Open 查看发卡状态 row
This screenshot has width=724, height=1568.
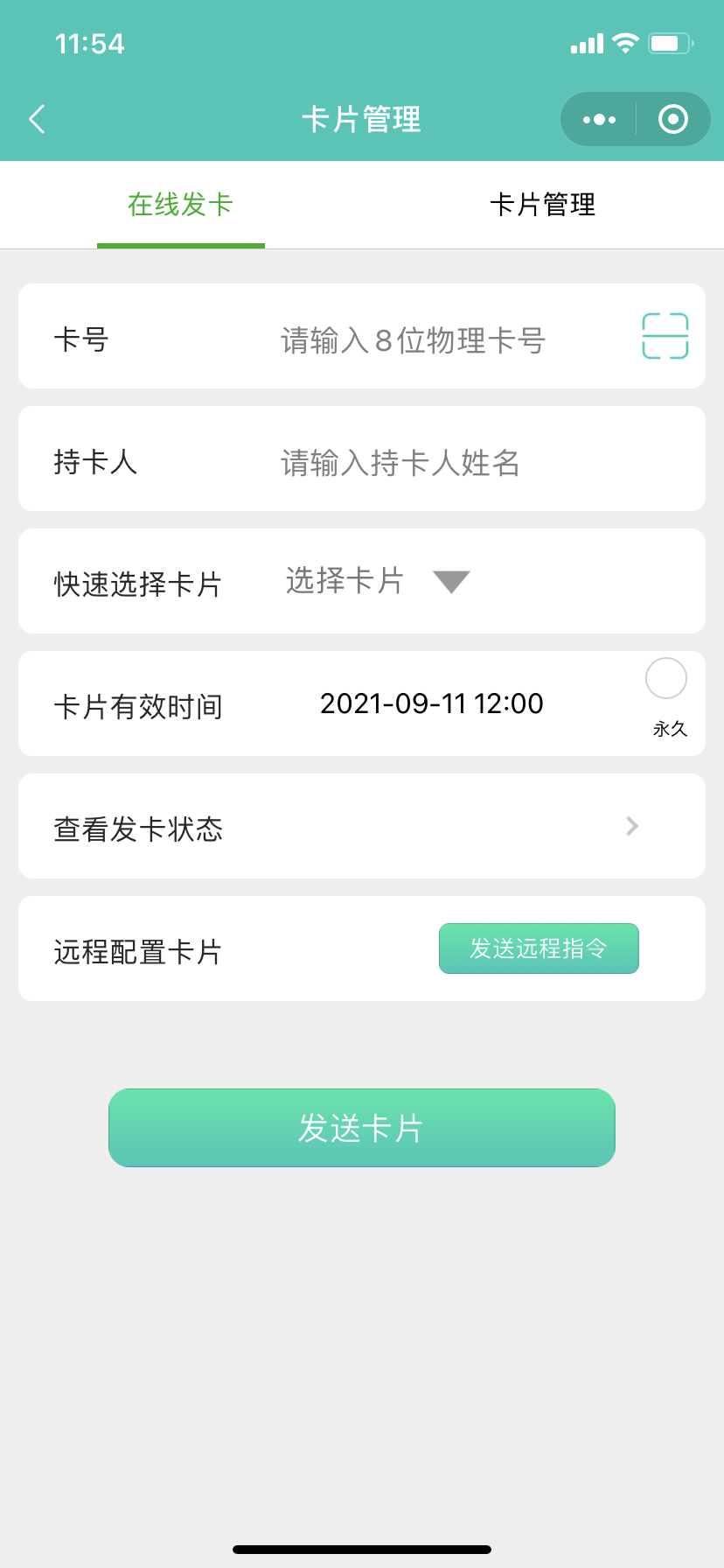pos(362,826)
